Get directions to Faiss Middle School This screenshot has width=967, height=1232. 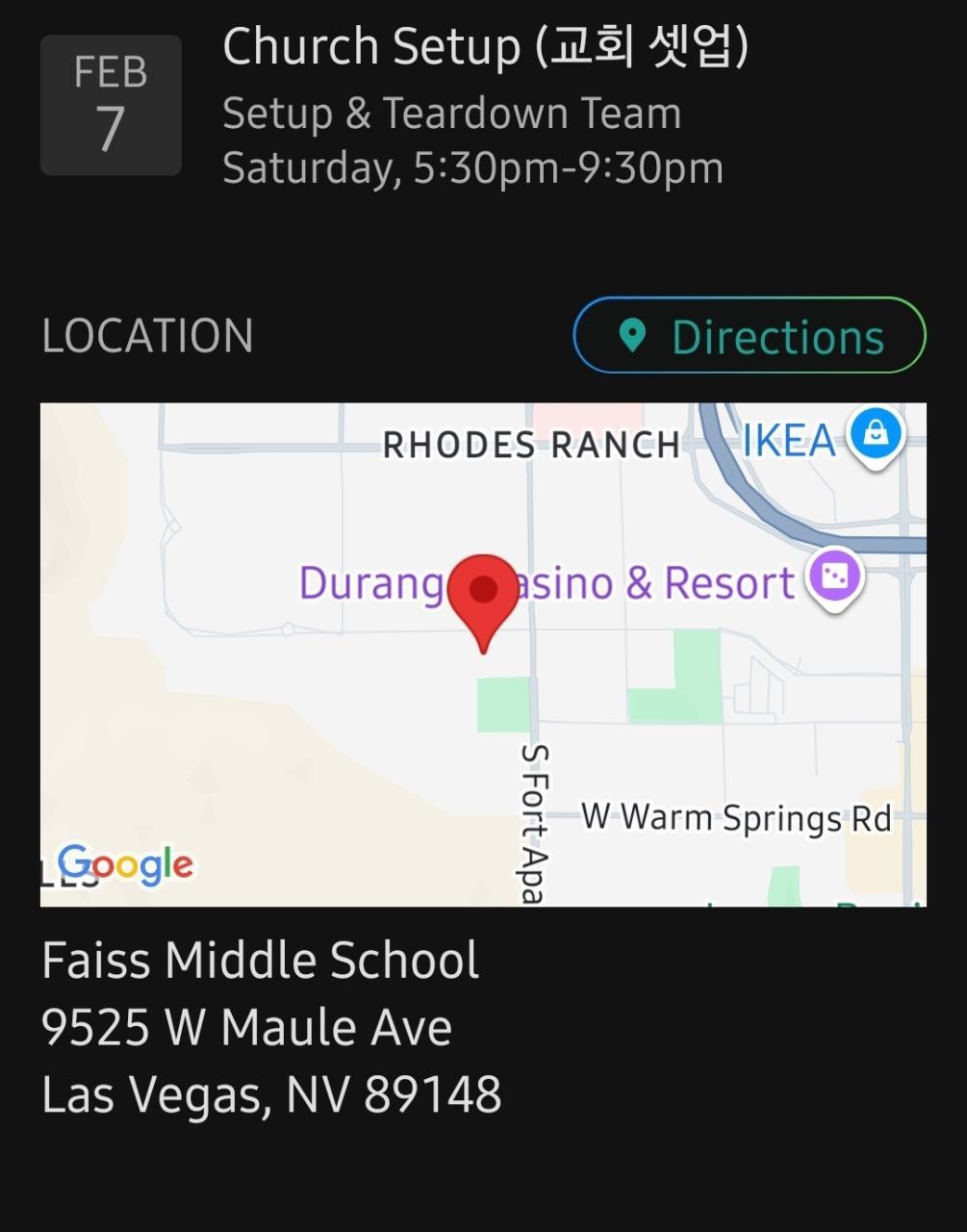(x=750, y=336)
